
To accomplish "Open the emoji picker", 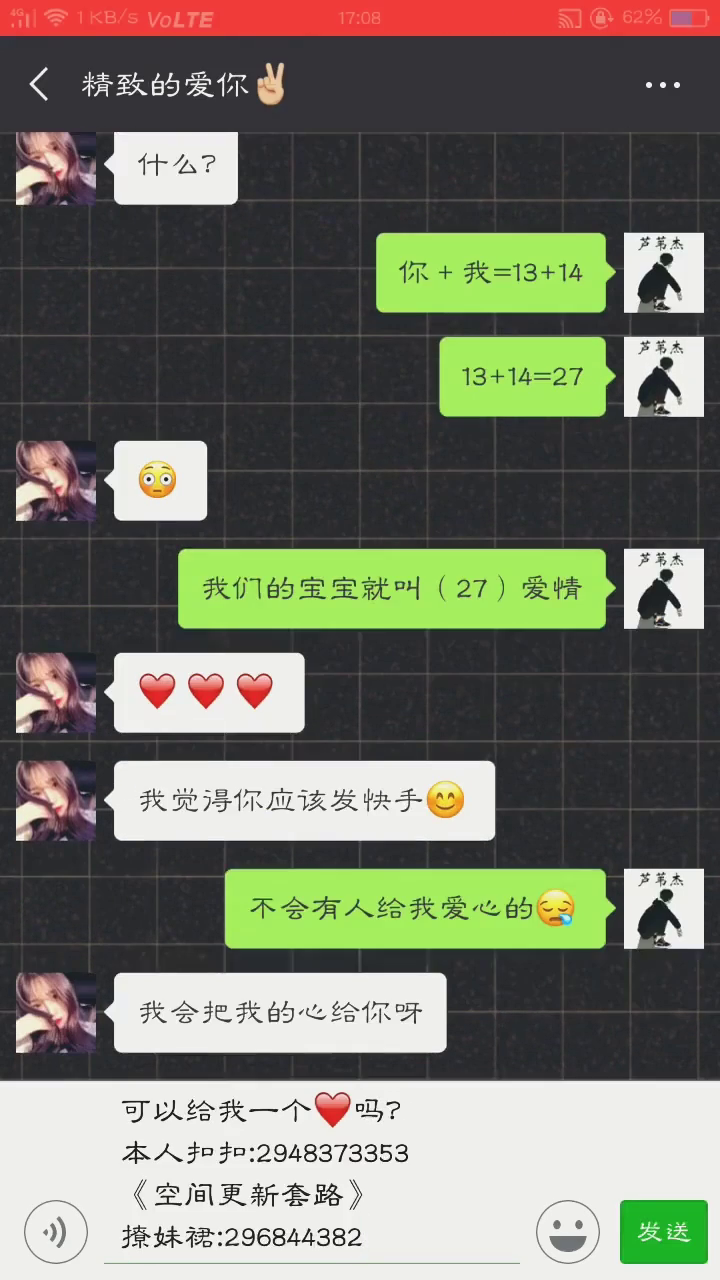I will click(568, 1232).
